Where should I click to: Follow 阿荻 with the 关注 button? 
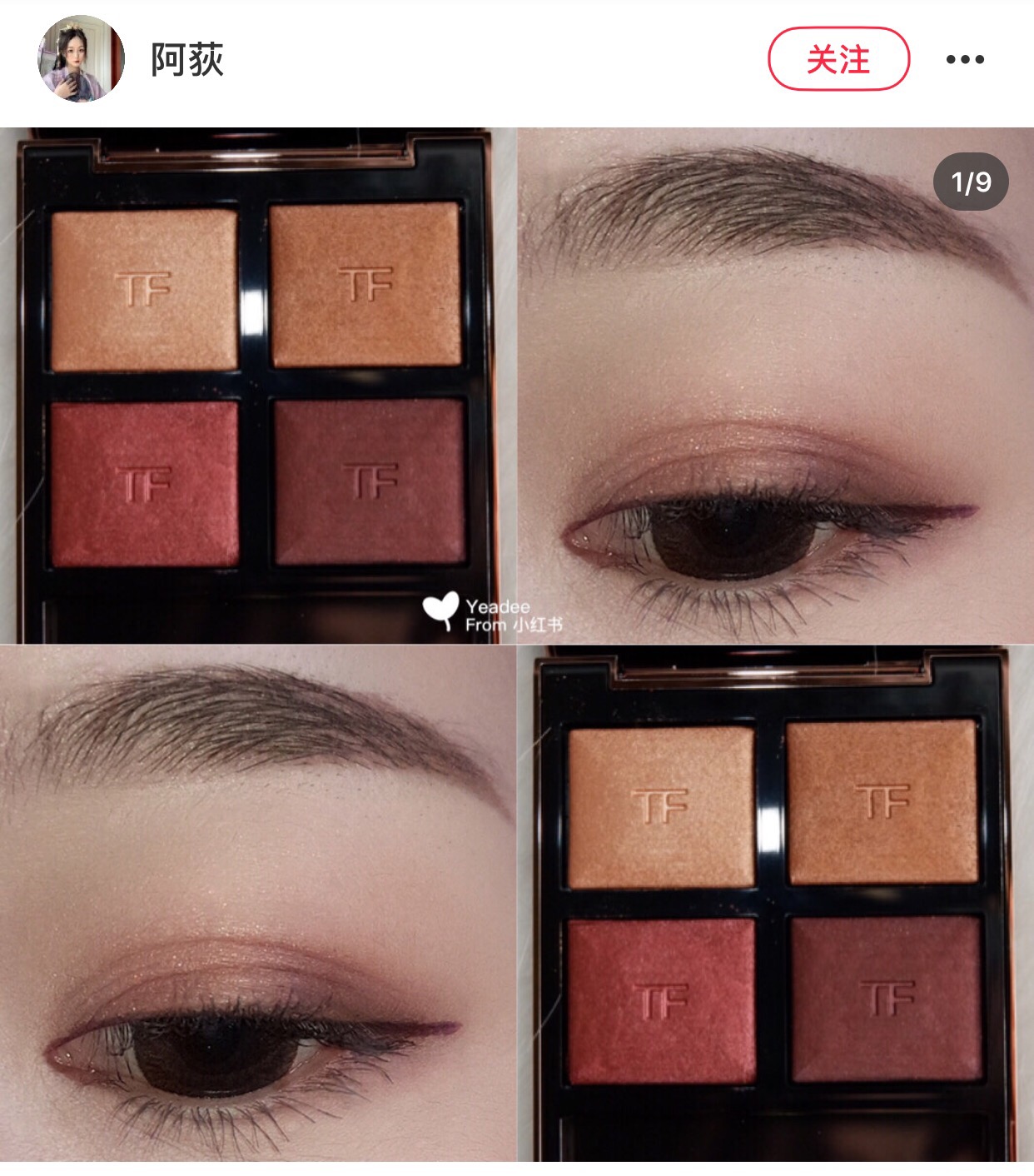[838, 59]
